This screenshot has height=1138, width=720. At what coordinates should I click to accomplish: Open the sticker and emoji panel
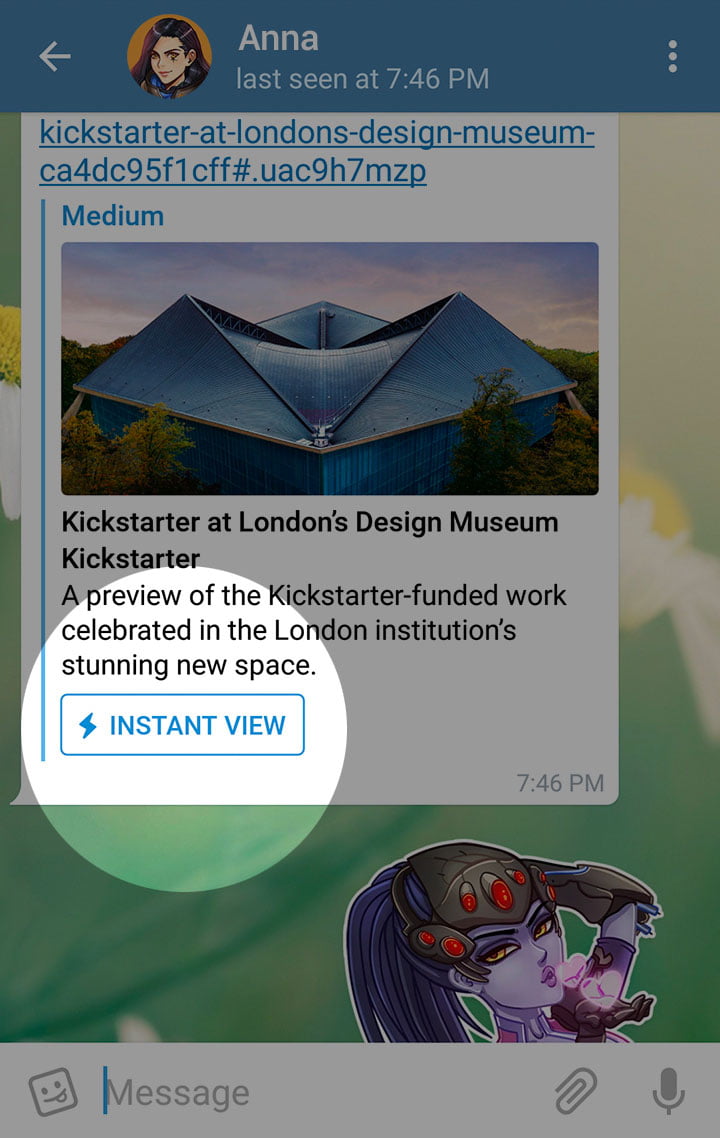pos(52,1092)
